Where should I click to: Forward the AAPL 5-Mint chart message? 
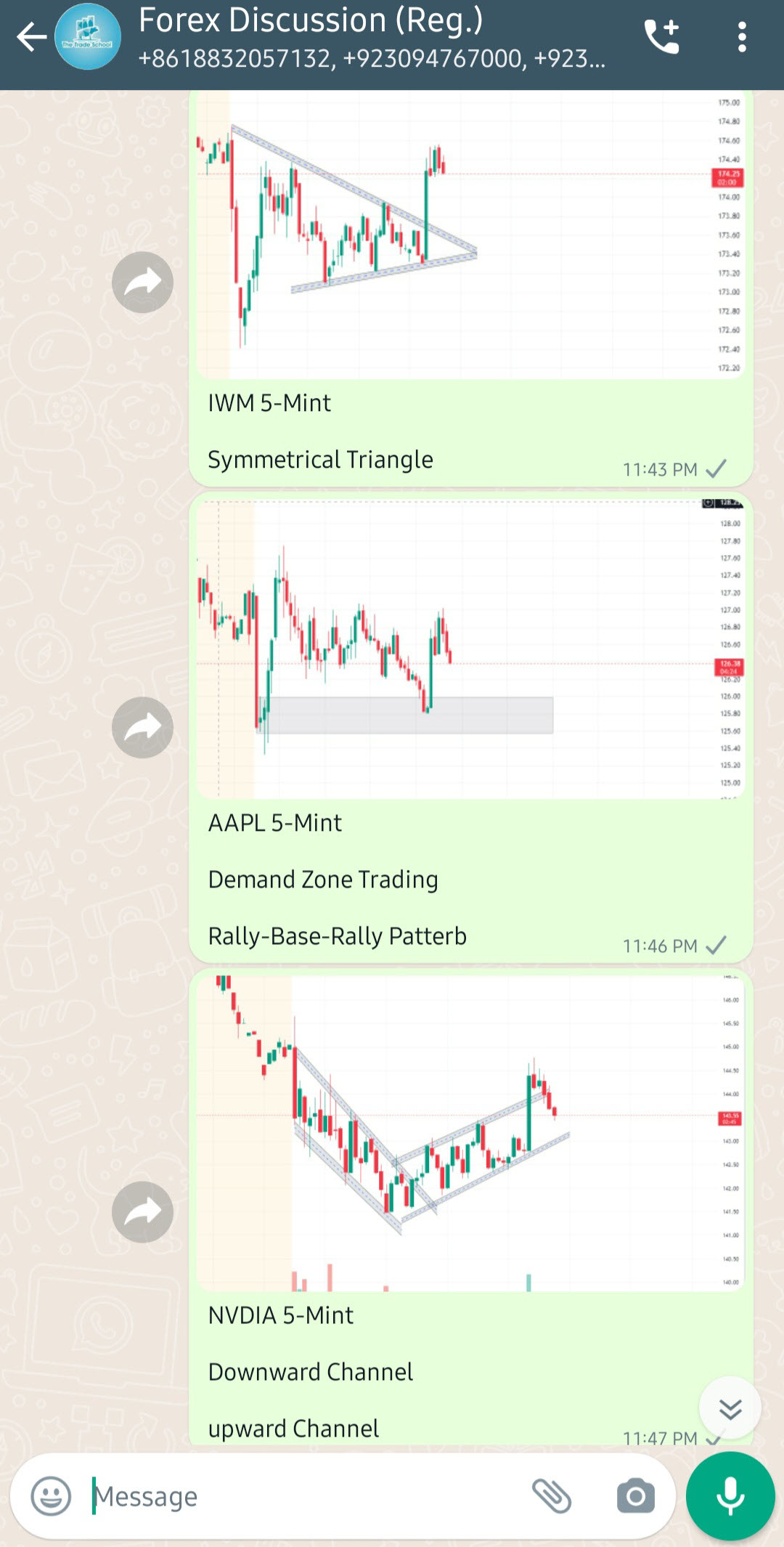(142, 728)
